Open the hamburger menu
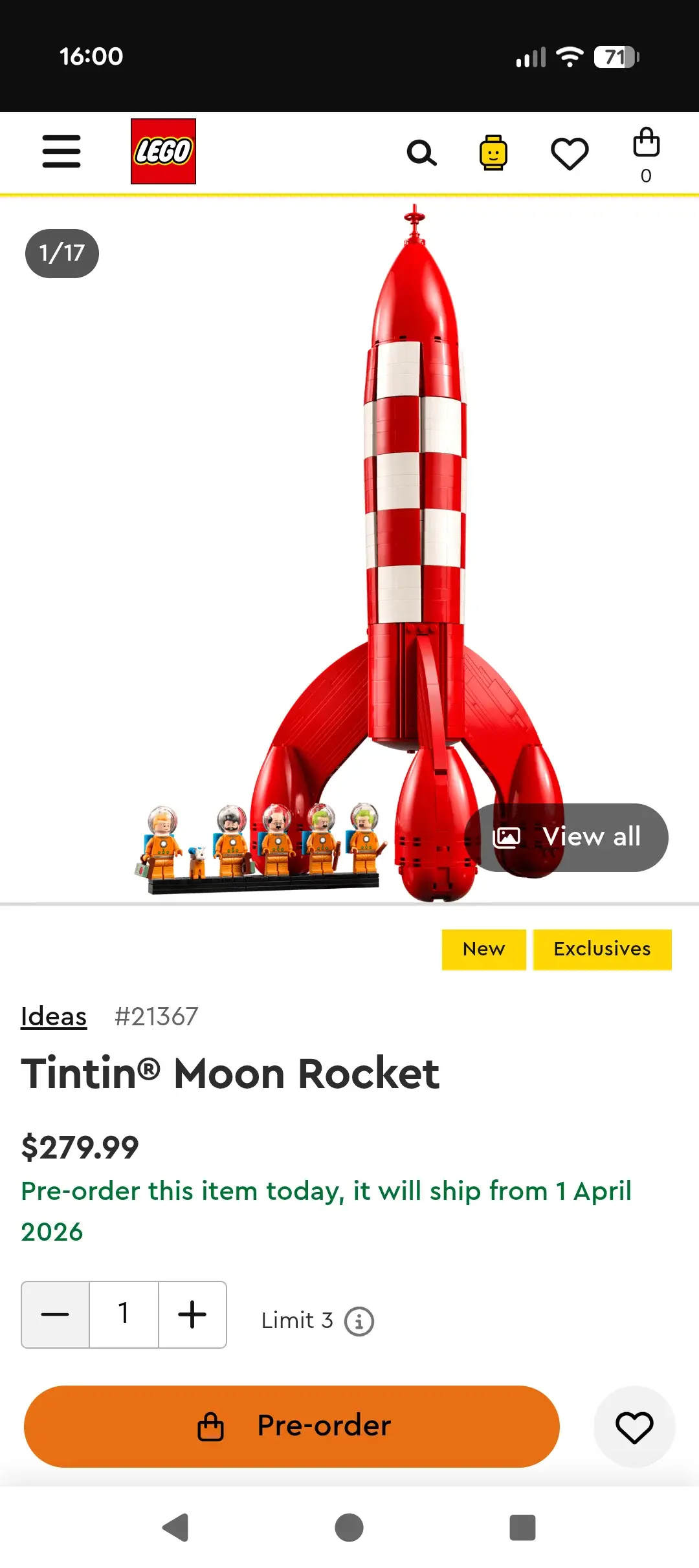This screenshot has width=699, height=1568. click(61, 151)
